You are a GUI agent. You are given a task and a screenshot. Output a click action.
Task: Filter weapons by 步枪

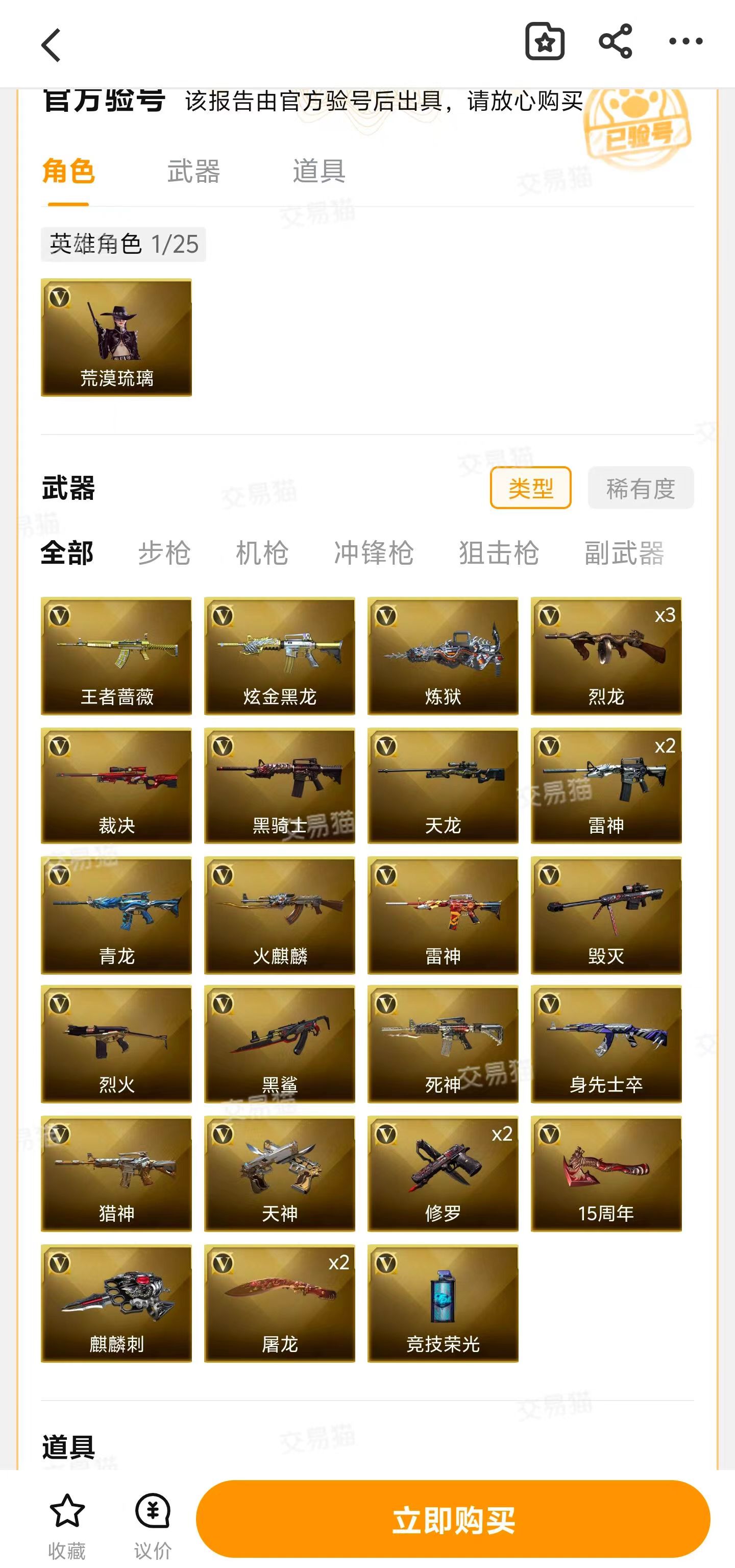(x=164, y=552)
